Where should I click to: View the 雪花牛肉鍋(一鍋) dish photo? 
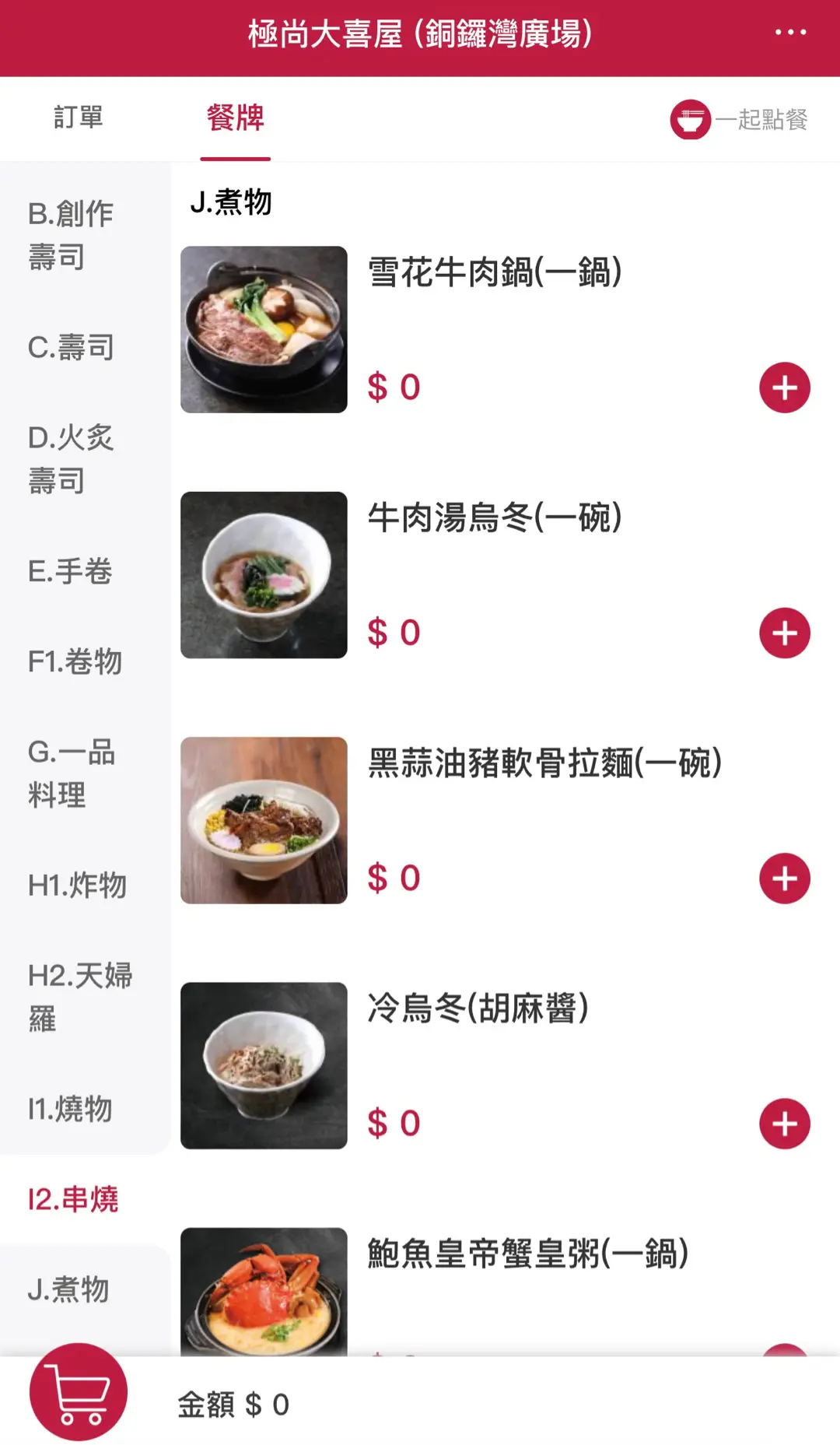pos(264,329)
